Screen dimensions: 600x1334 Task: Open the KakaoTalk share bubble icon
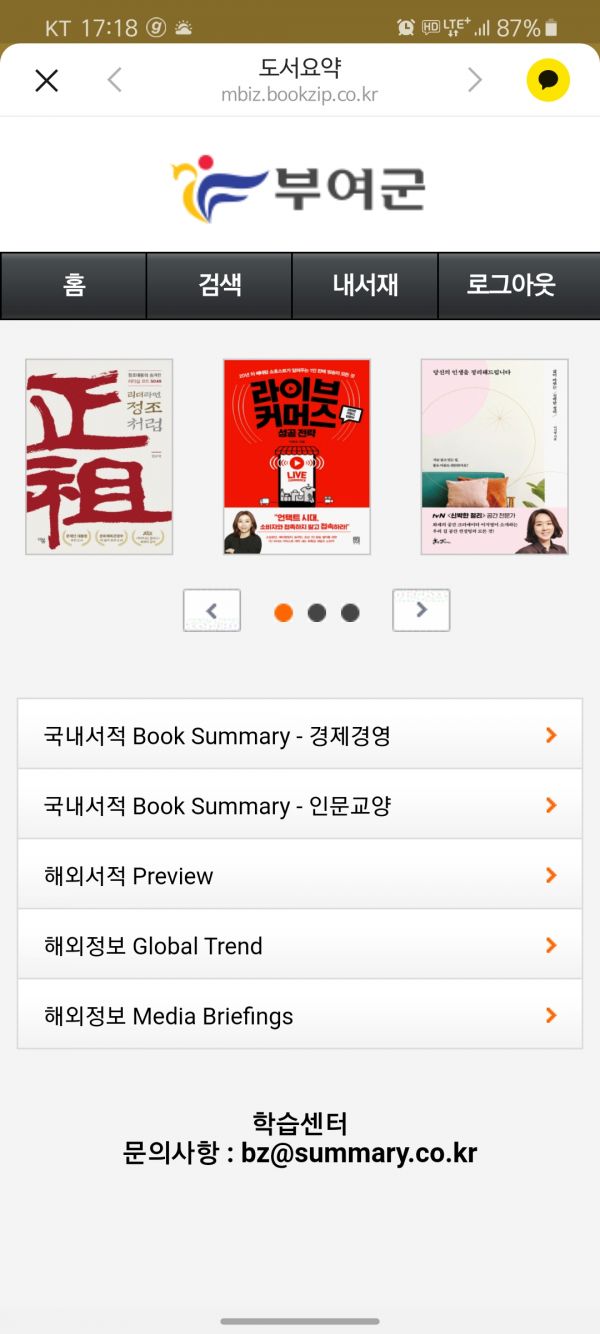[x=548, y=81]
